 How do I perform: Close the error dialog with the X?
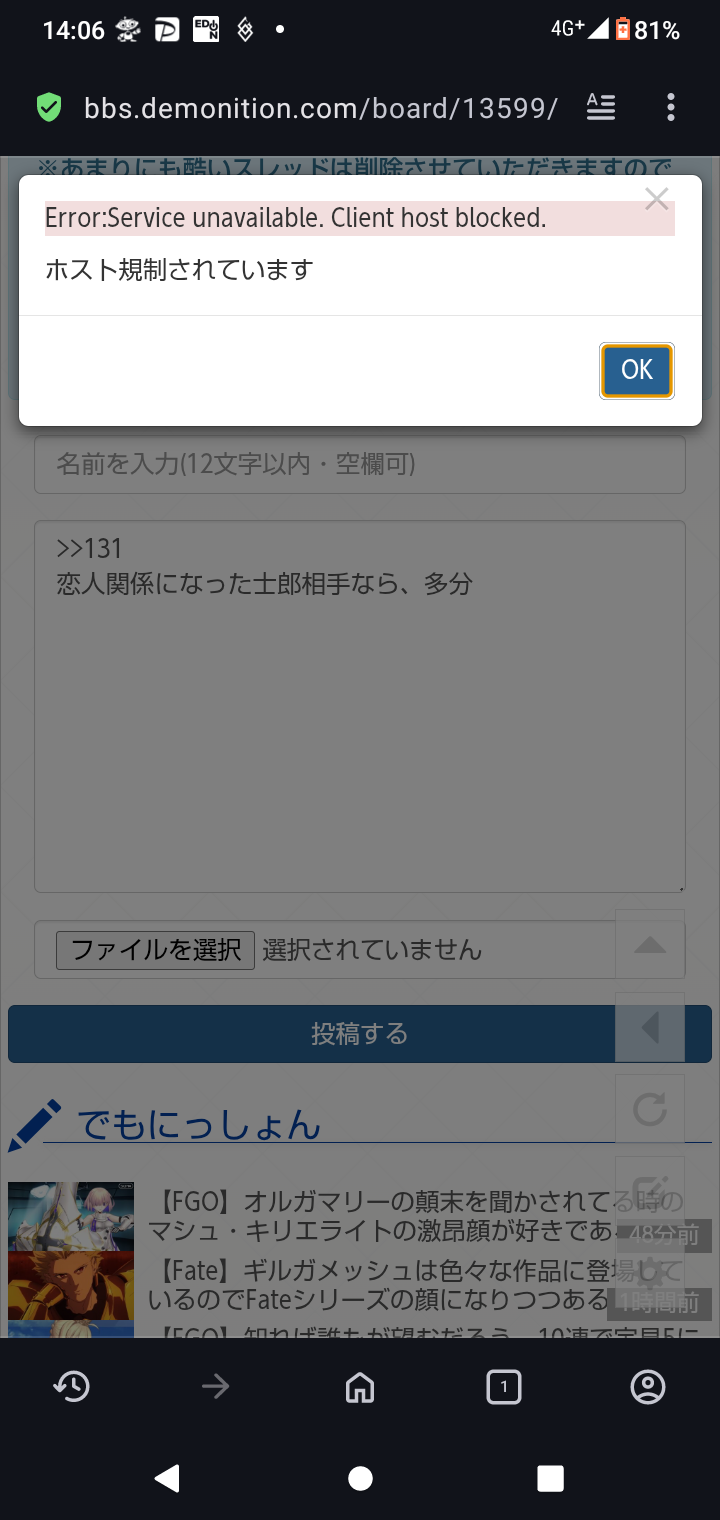pyautogui.click(x=656, y=199)
